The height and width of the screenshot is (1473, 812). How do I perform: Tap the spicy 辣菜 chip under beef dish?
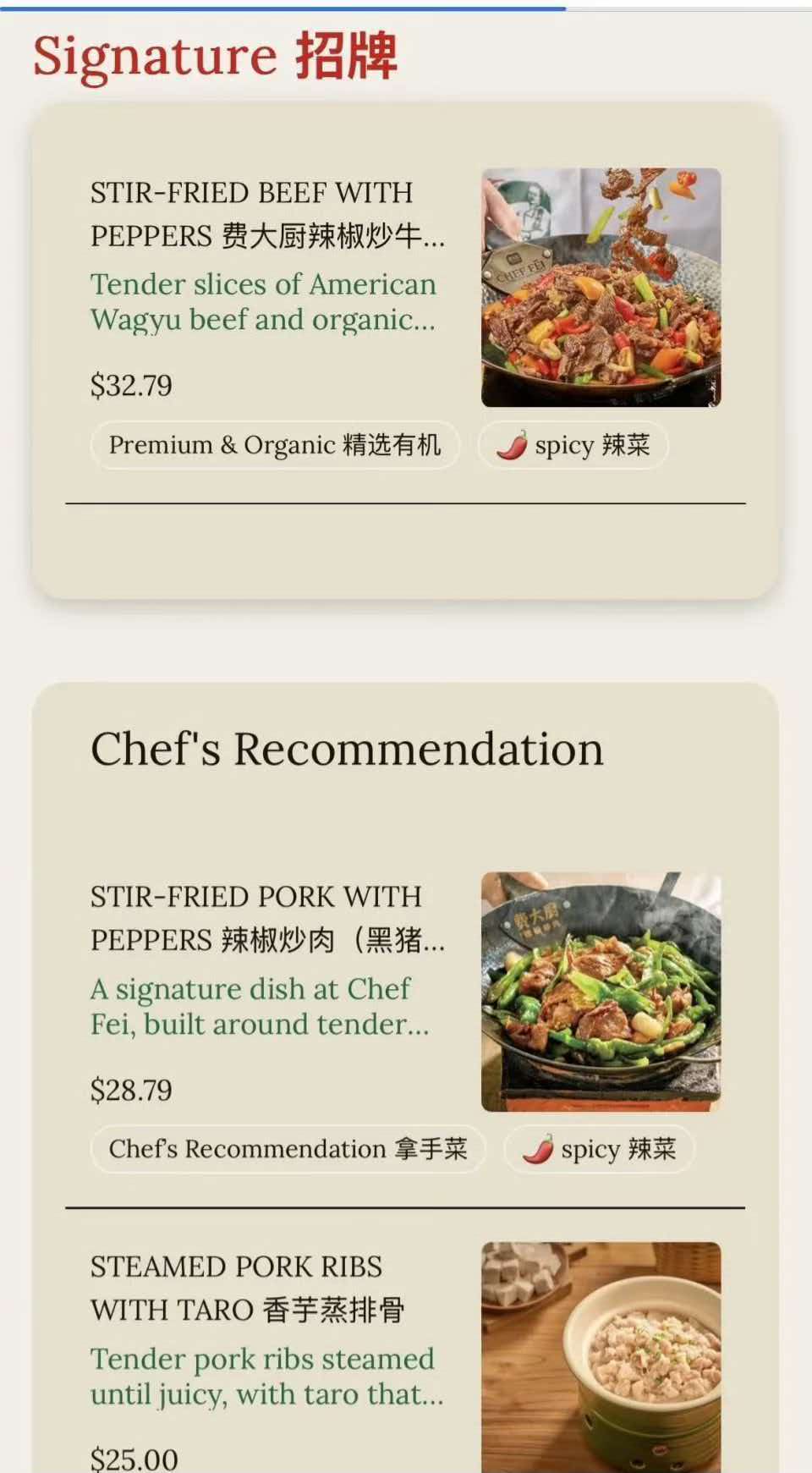(573, 445)
